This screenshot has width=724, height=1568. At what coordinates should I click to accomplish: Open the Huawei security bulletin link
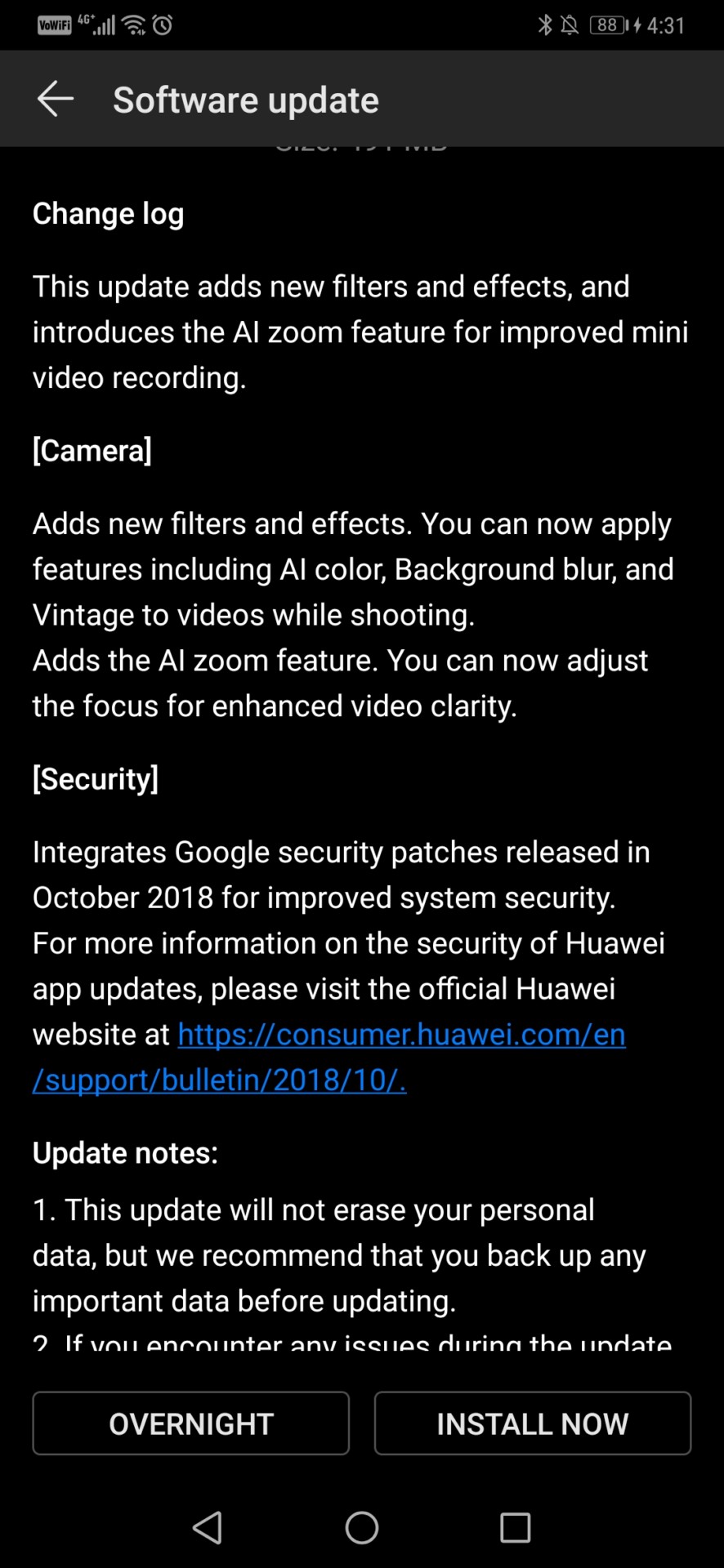[x=328, y=1057]
